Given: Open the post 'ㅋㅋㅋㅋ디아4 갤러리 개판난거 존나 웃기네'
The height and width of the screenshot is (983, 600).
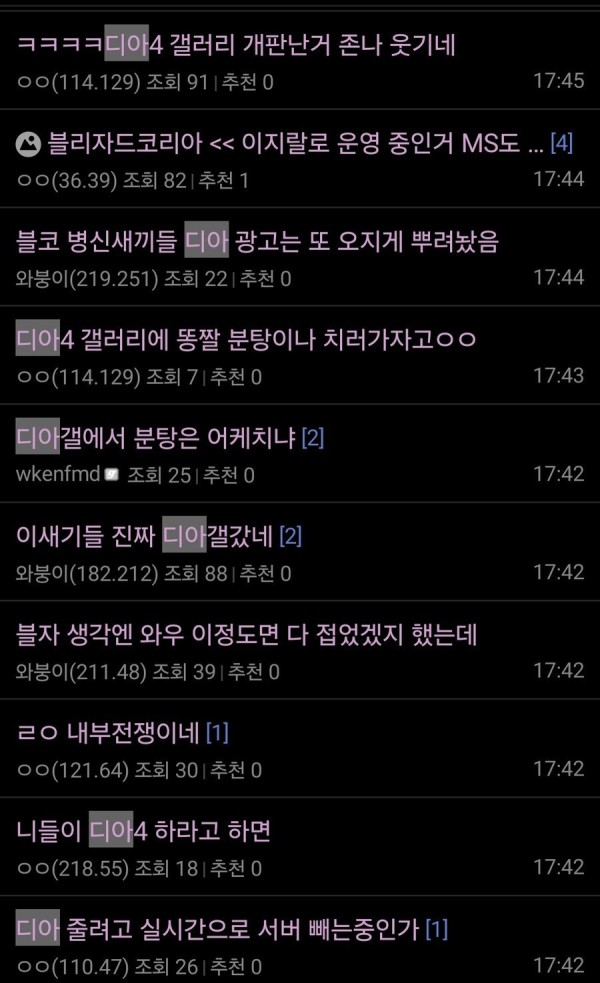Looking at the screenshot, I should click(237, 45).
